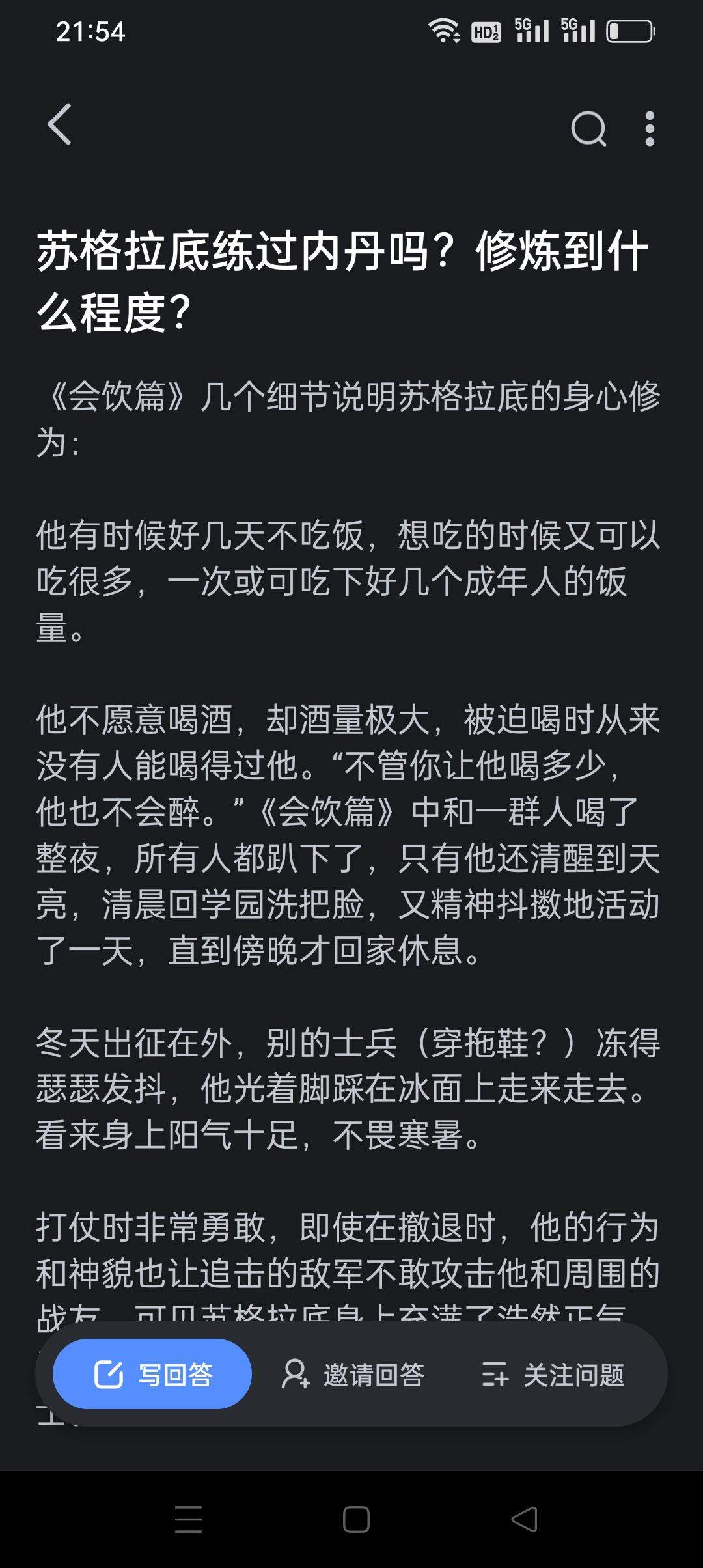The width and height of the screenshot is (703, 1568).
Task: Tap the system back triangle
Action: tap(524, 1519)
